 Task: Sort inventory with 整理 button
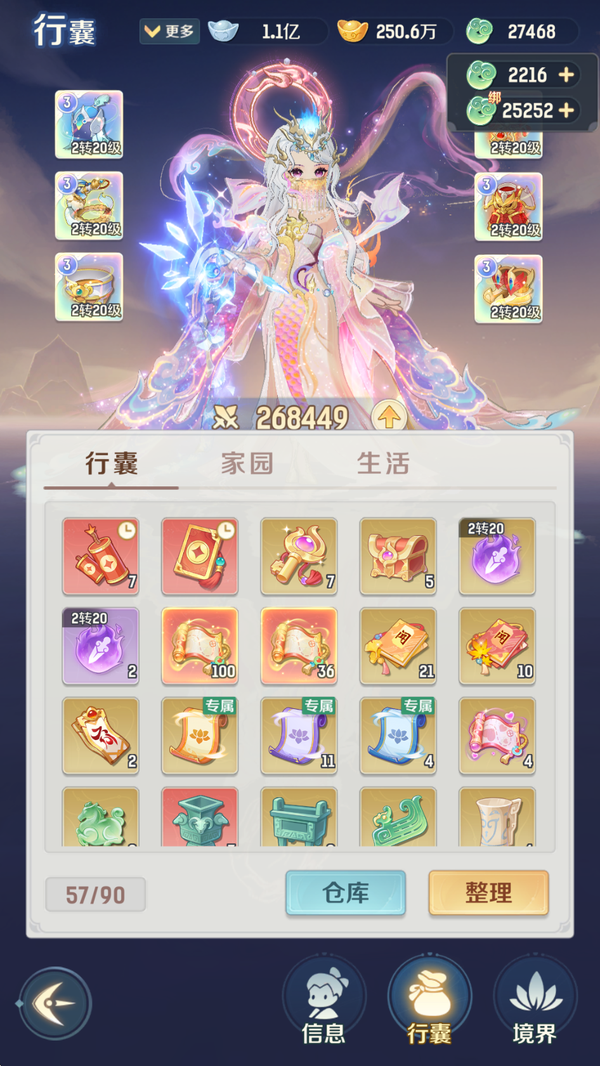(488, 893)
